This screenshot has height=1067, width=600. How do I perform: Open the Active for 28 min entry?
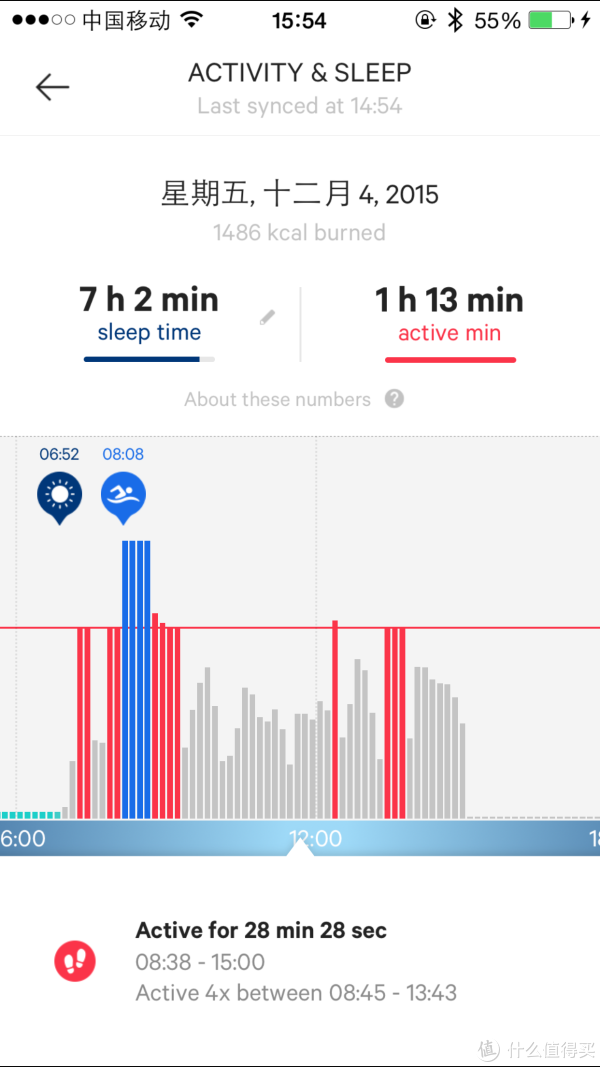pos(300,961)
